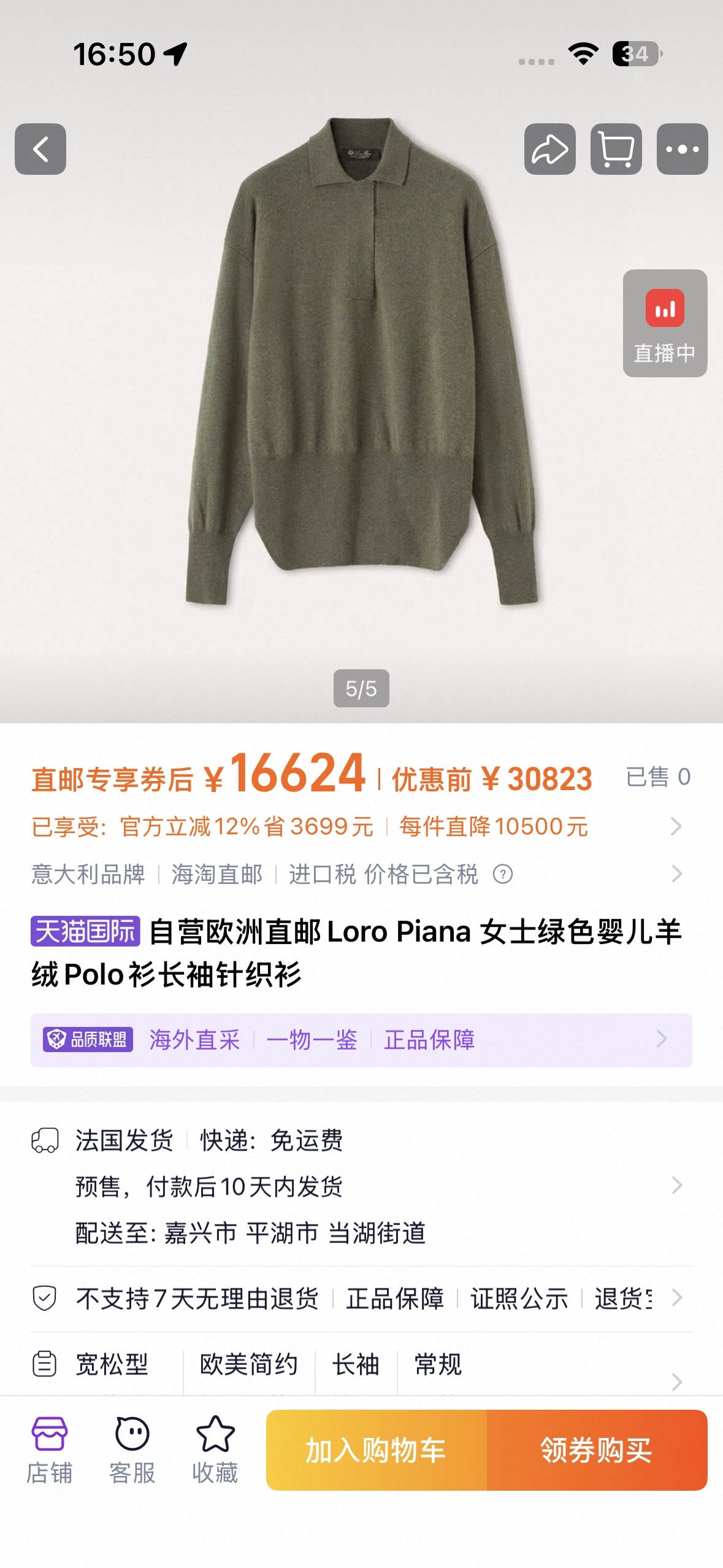Share this Loro Piana product

click(549, 149)
